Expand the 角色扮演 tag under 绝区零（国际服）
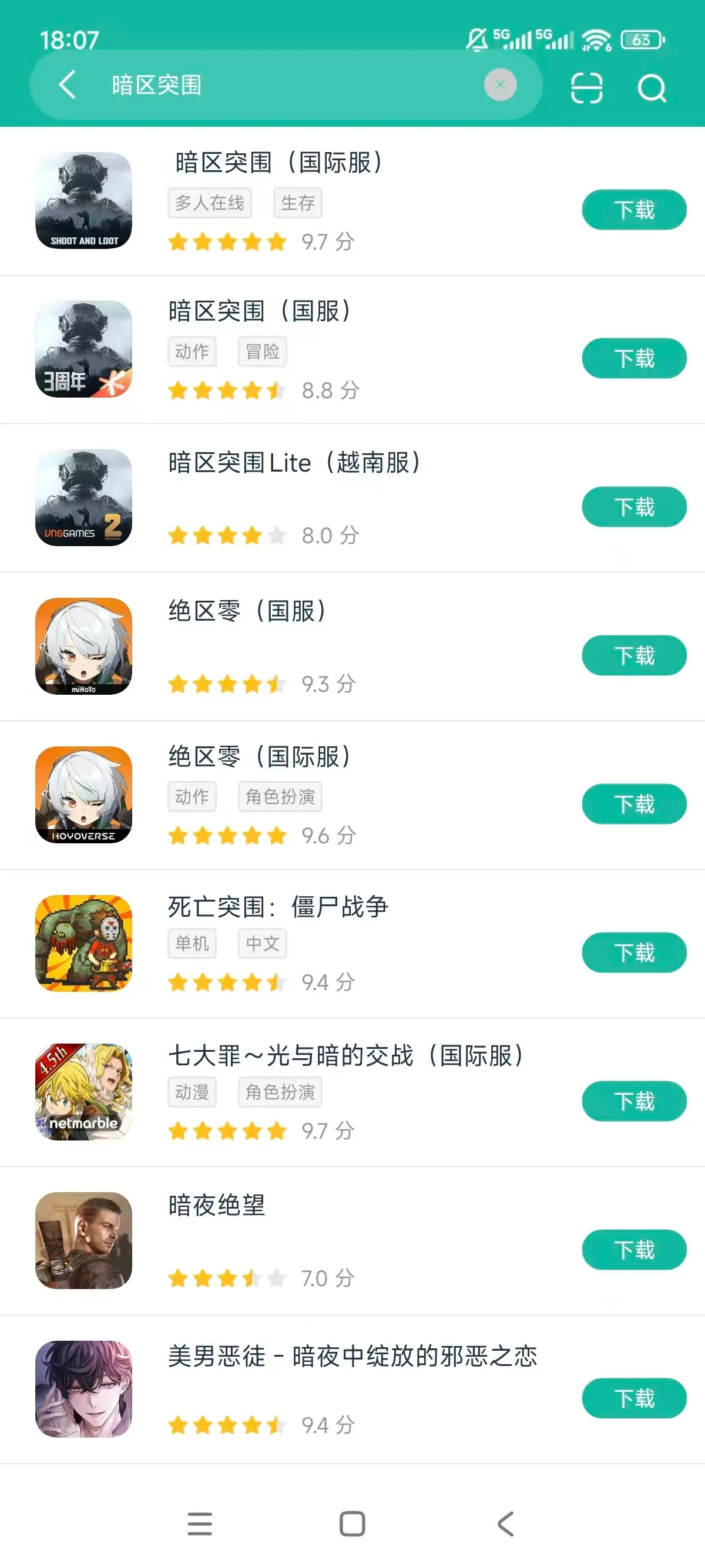Image resolution: width=705 pixels, height=1568 pixels. point(280,796)
